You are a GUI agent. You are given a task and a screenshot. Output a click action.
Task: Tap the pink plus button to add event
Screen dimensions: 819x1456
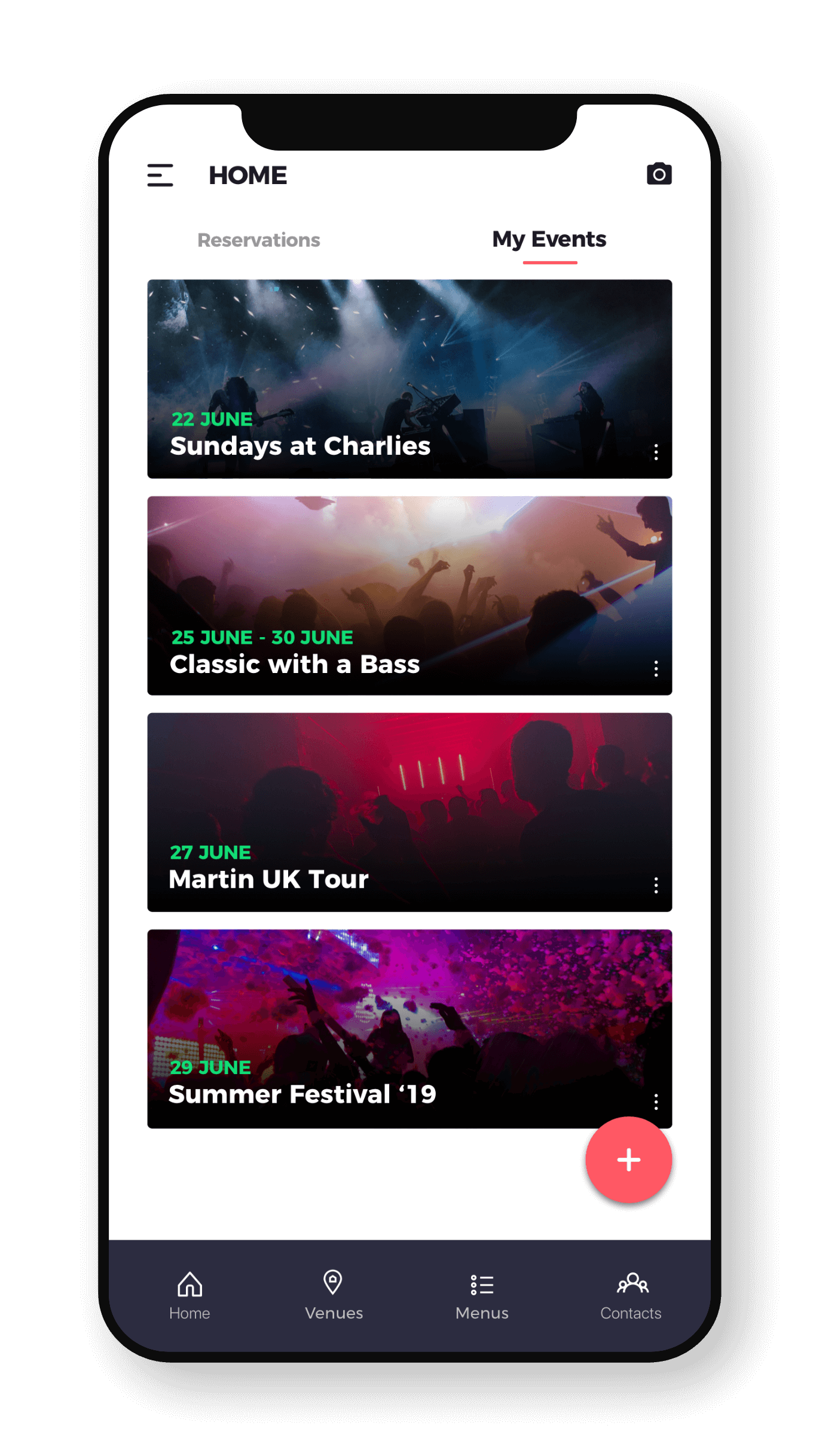click(628, 1160)
